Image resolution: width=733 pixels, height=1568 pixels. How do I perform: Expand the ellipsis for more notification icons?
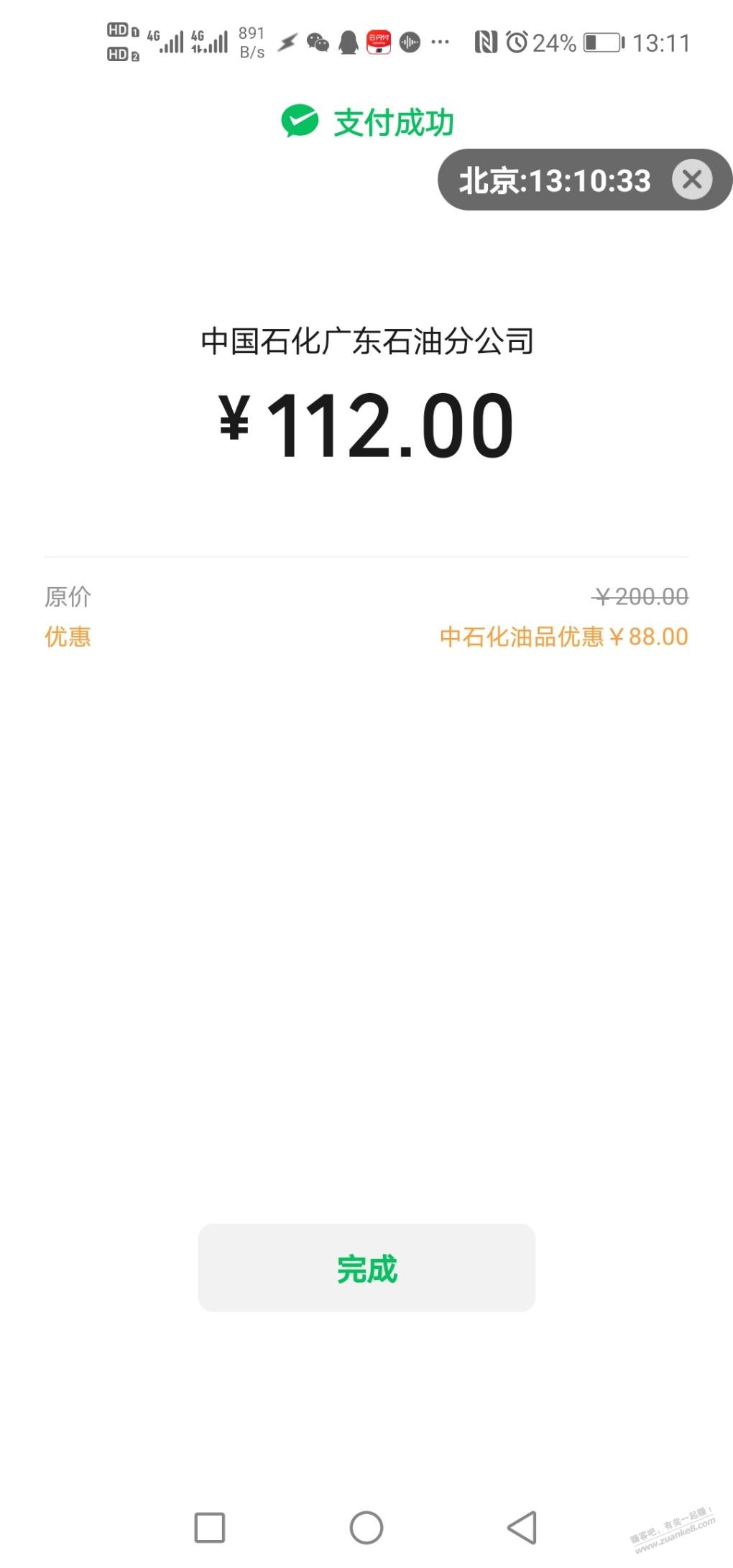point(438,43)
